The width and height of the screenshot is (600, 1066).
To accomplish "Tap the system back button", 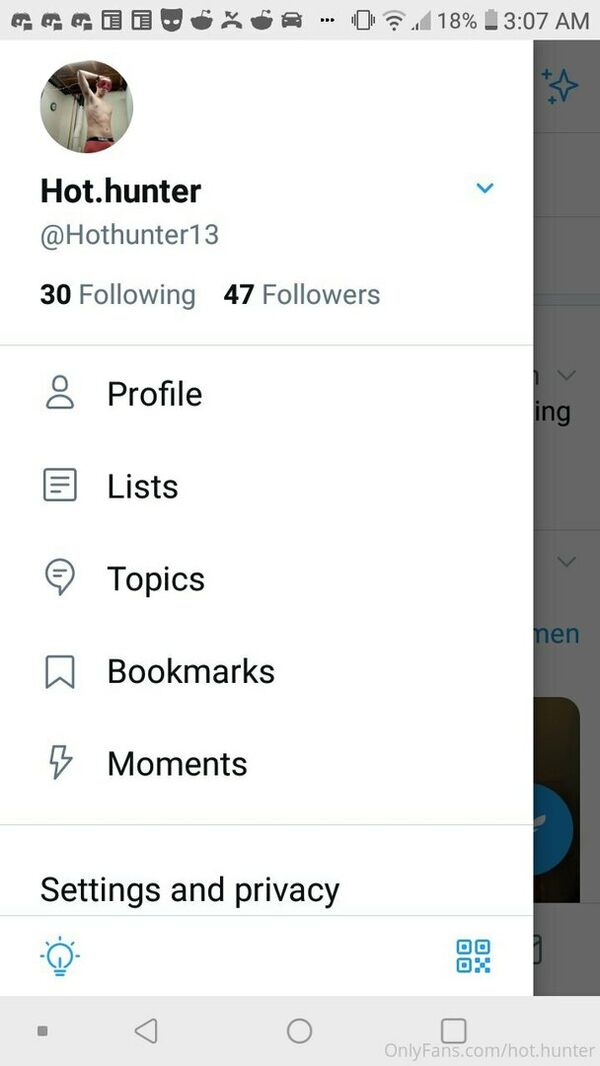I will 146,1031.
